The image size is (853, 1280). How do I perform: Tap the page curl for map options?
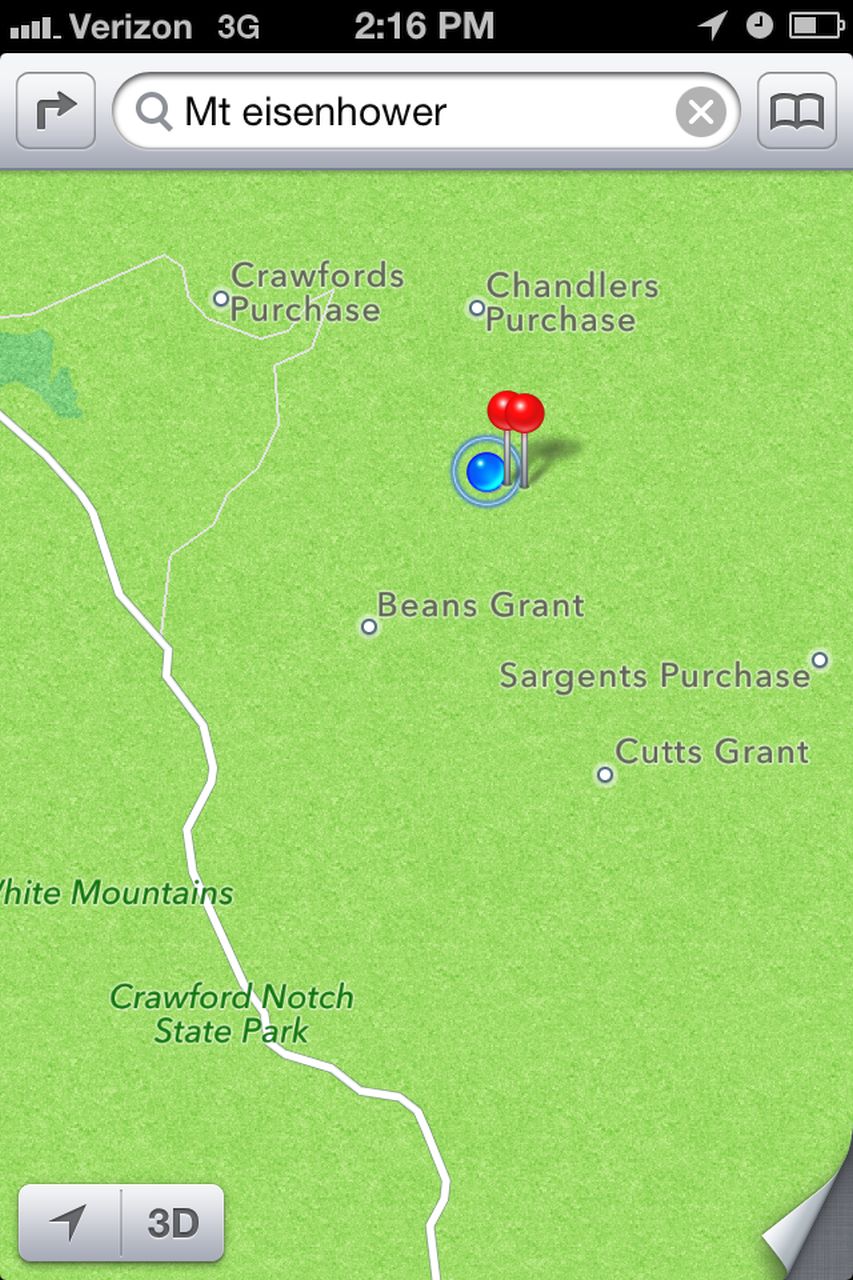810,1230
